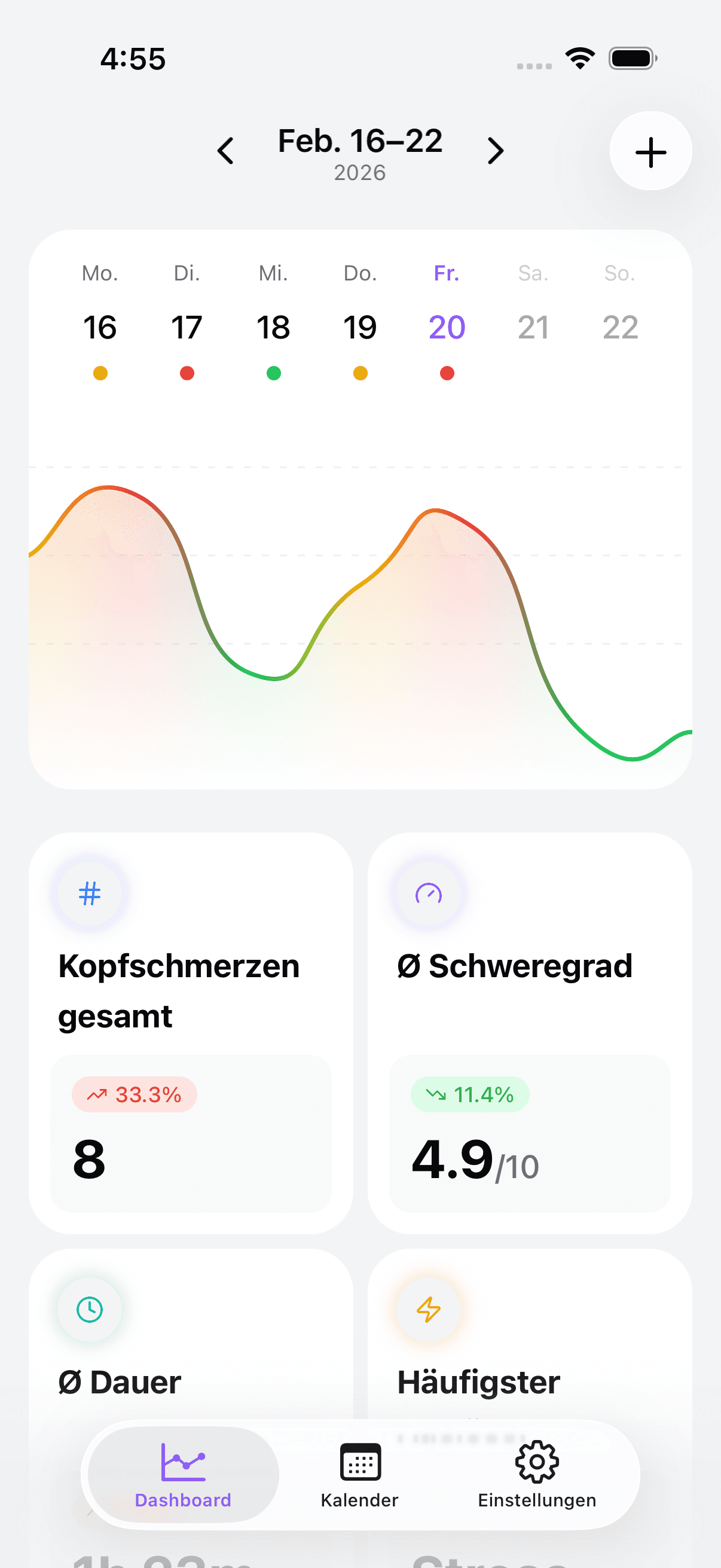Select Monday the 16th in week strip
This screenshot has height=1568, width=721.
coord(100,327)
